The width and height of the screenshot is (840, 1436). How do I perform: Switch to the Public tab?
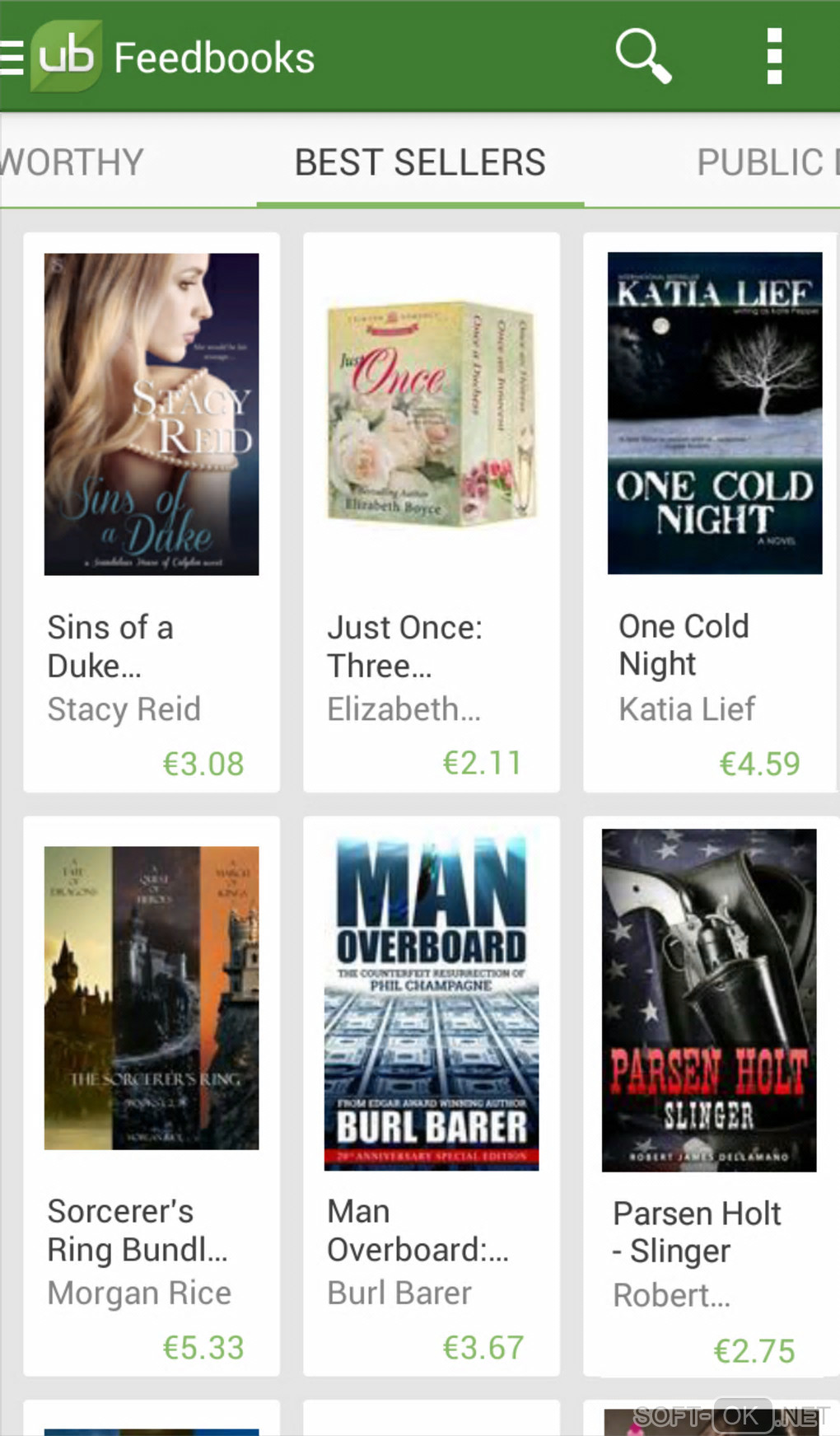766,162
